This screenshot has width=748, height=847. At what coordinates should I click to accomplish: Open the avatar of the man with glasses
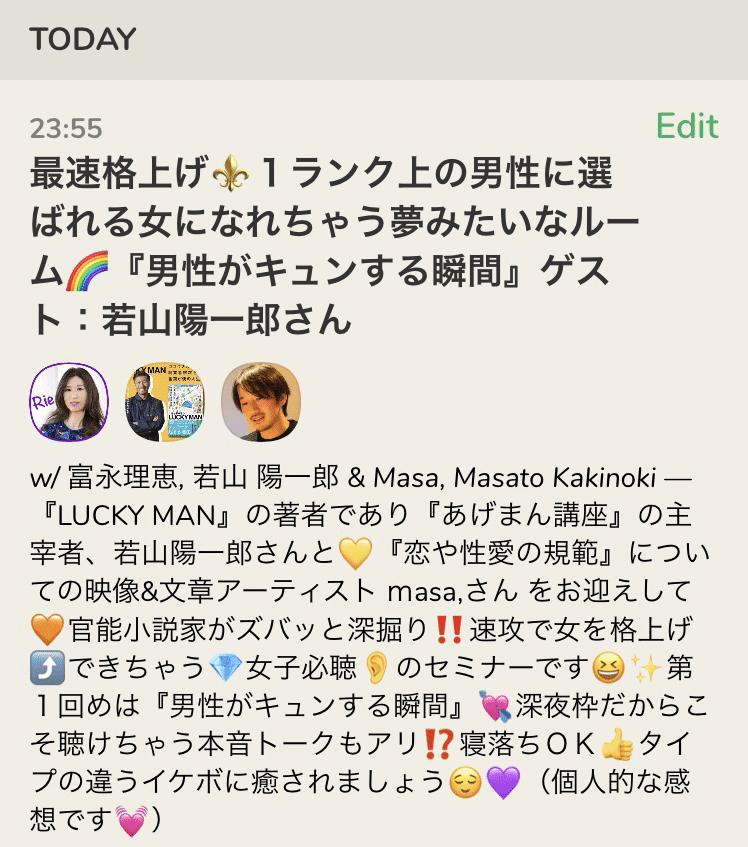(x=260, y=401)
